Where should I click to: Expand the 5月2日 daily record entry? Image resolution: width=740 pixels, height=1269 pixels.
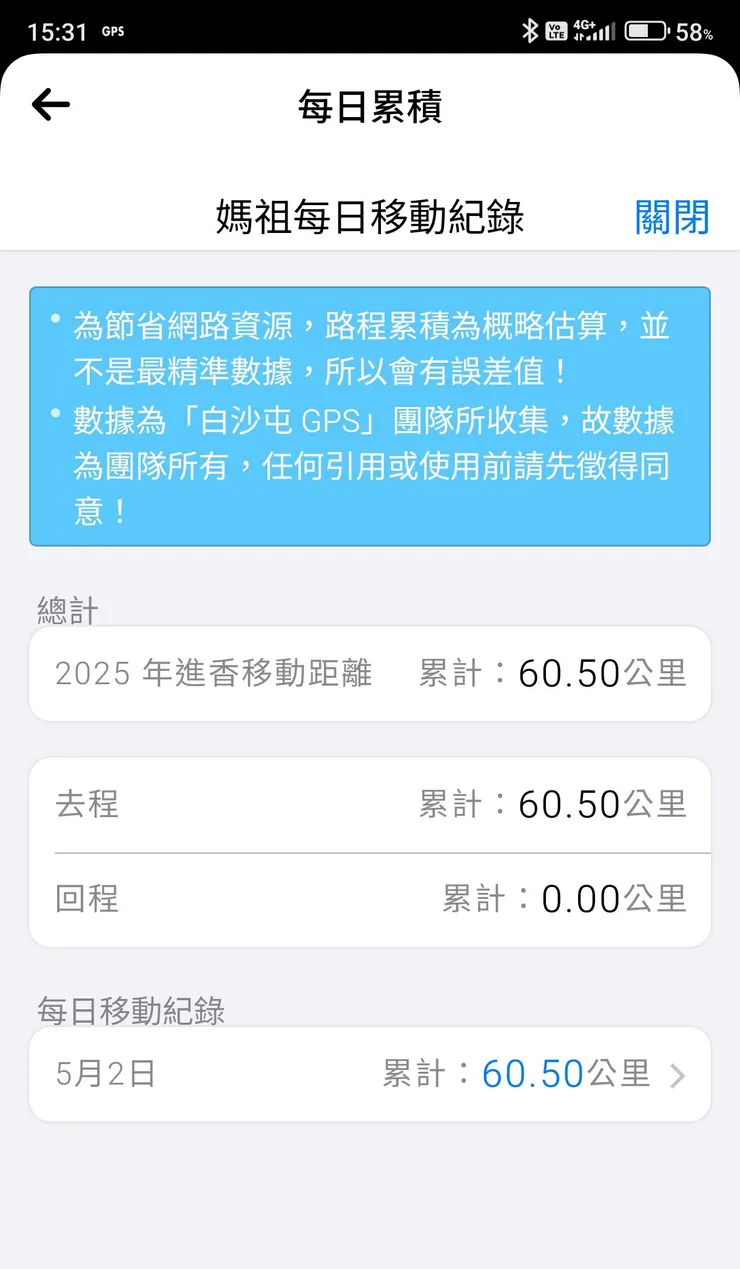coord(370,1073)
